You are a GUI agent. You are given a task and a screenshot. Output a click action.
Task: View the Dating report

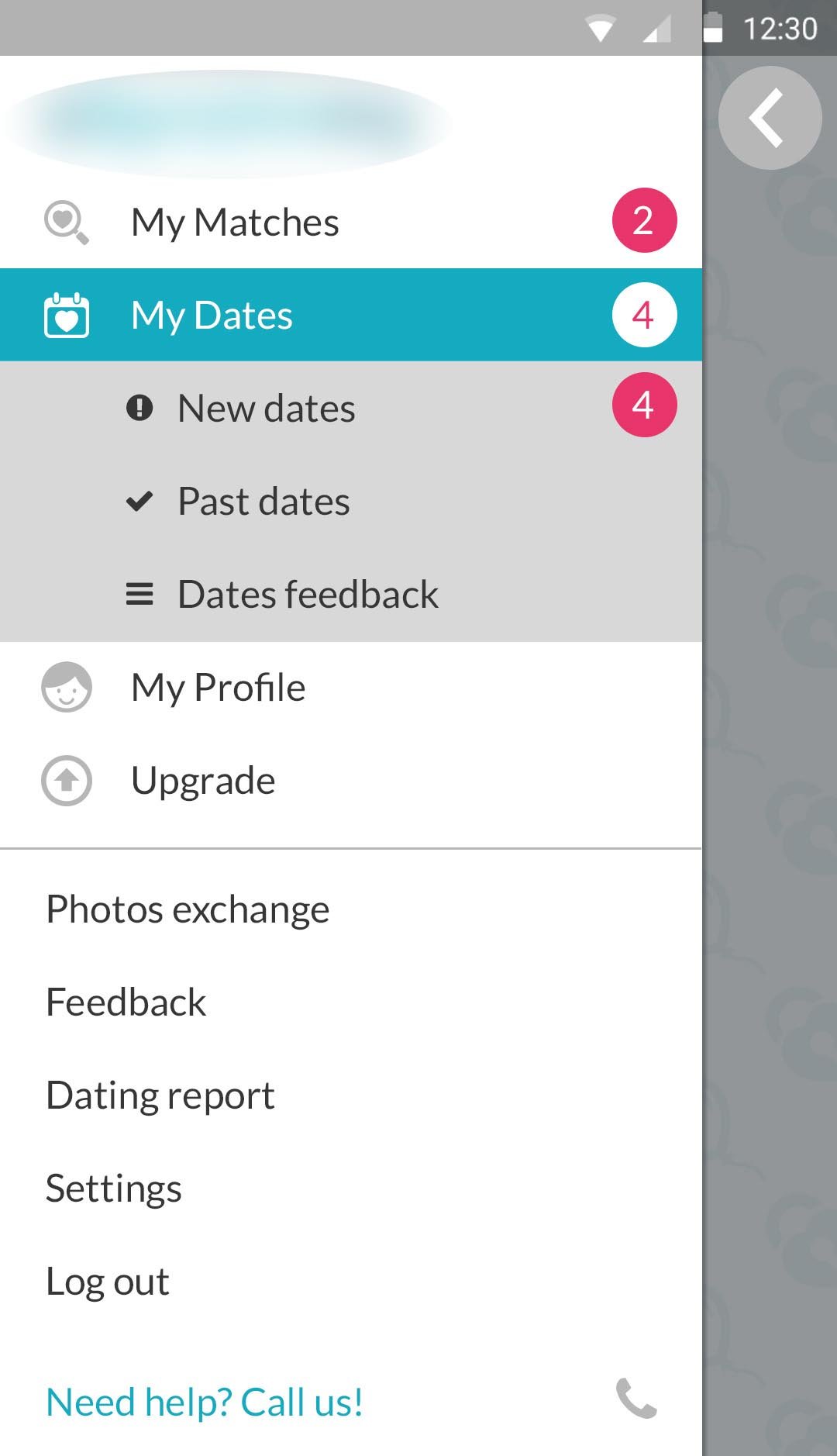[160, 1095]
